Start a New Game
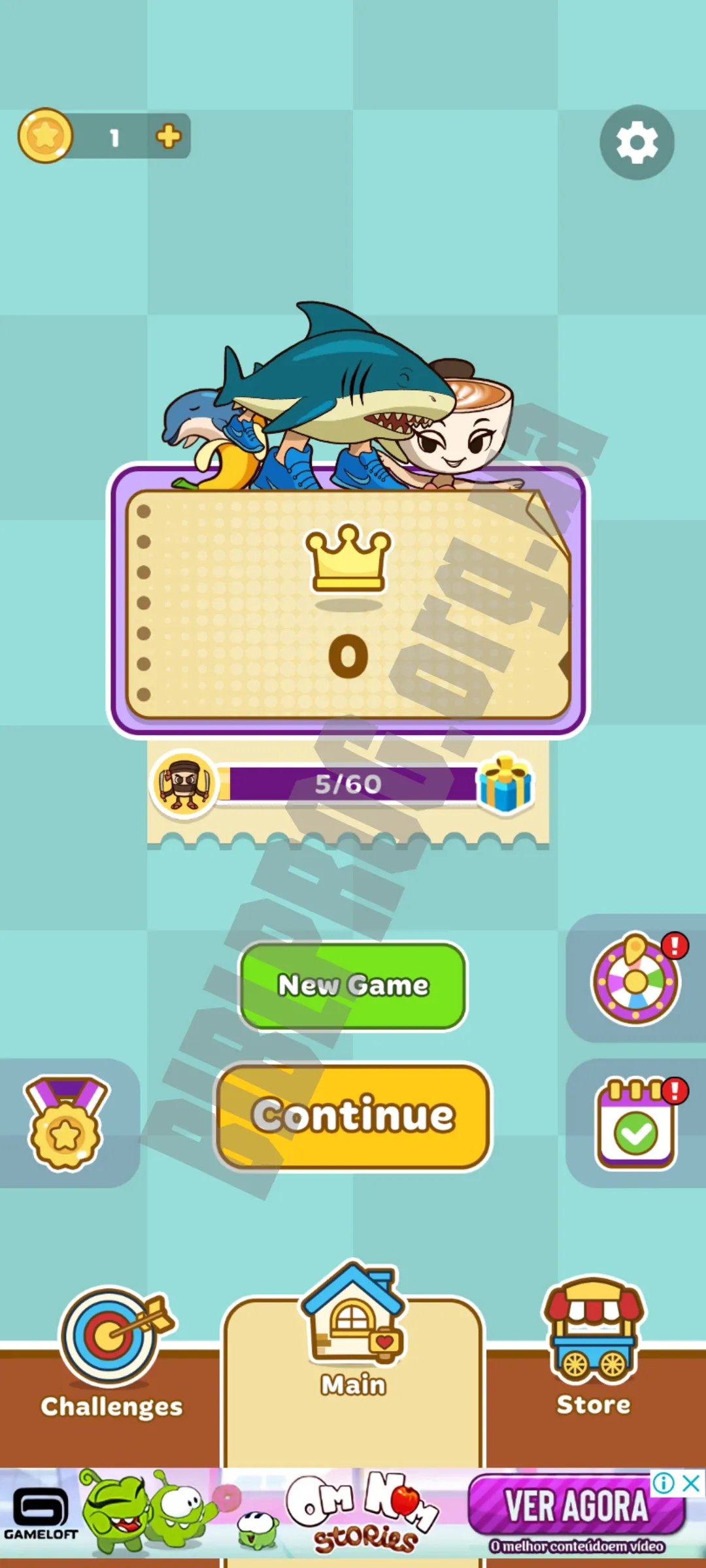706x1568 pixels. (x=353, y=986)
